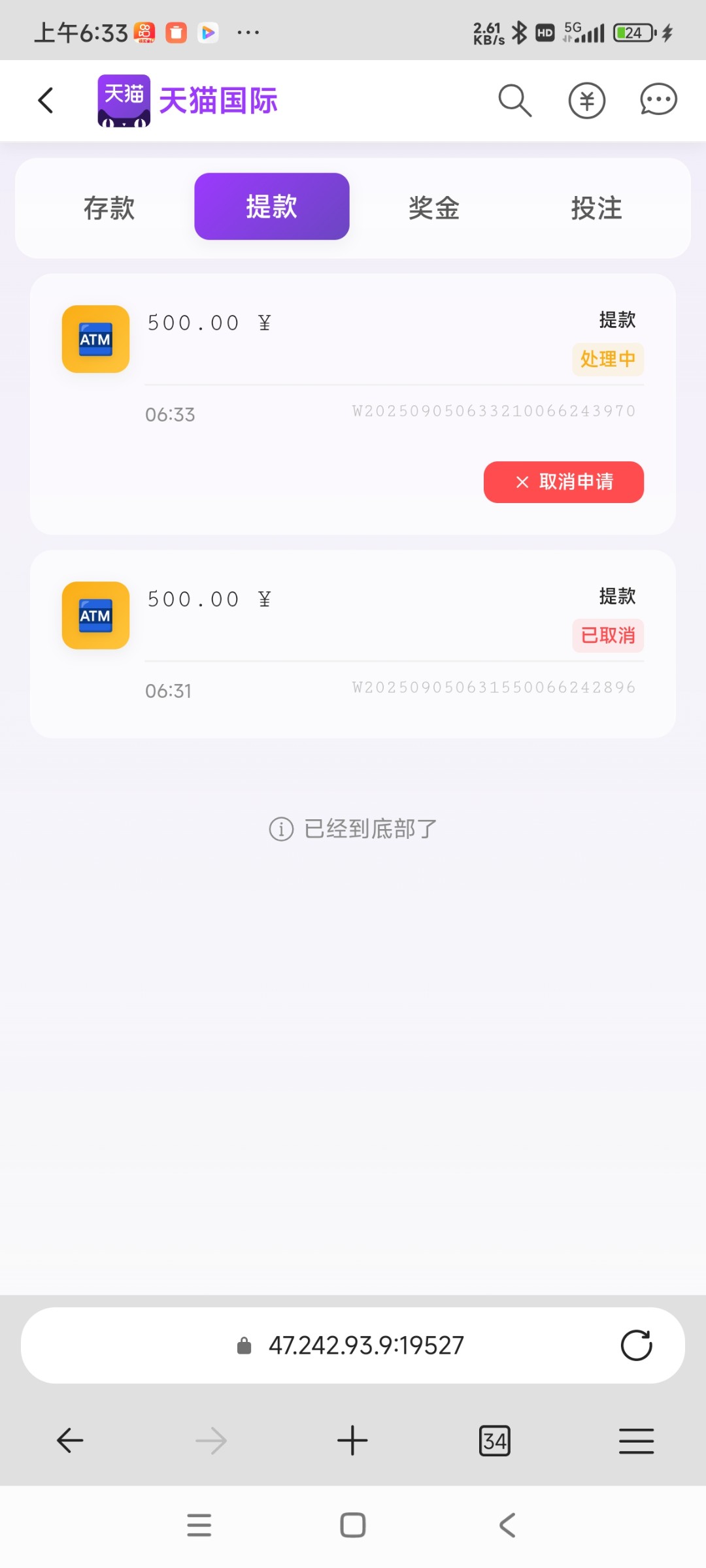Open the yen wallet icon
This screenshot has width=706, height=1568.
[x=586, y=101]
